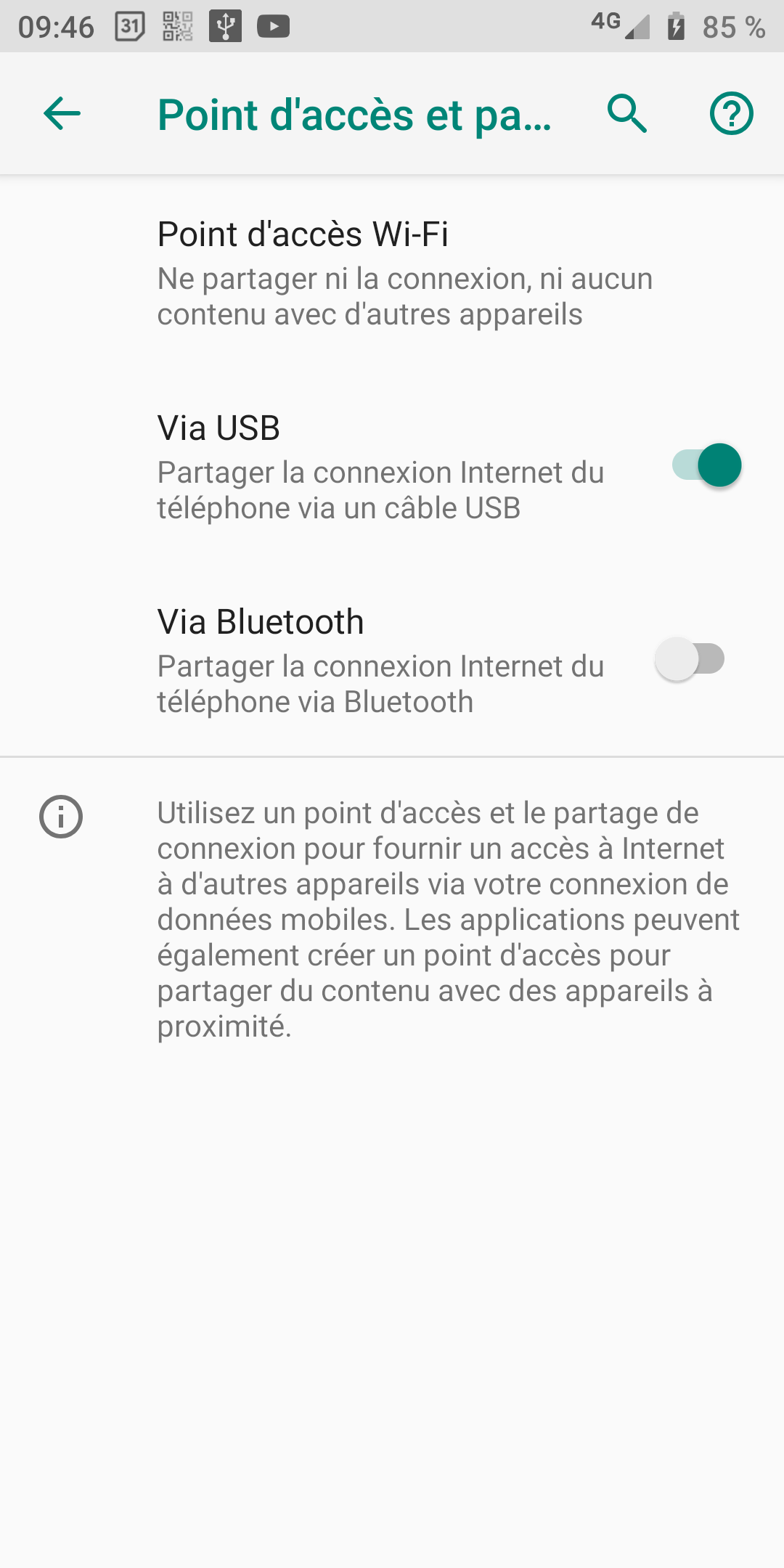Open the settings search magnifier
This screenshot has width=784, height=1568.
point(627,114)
